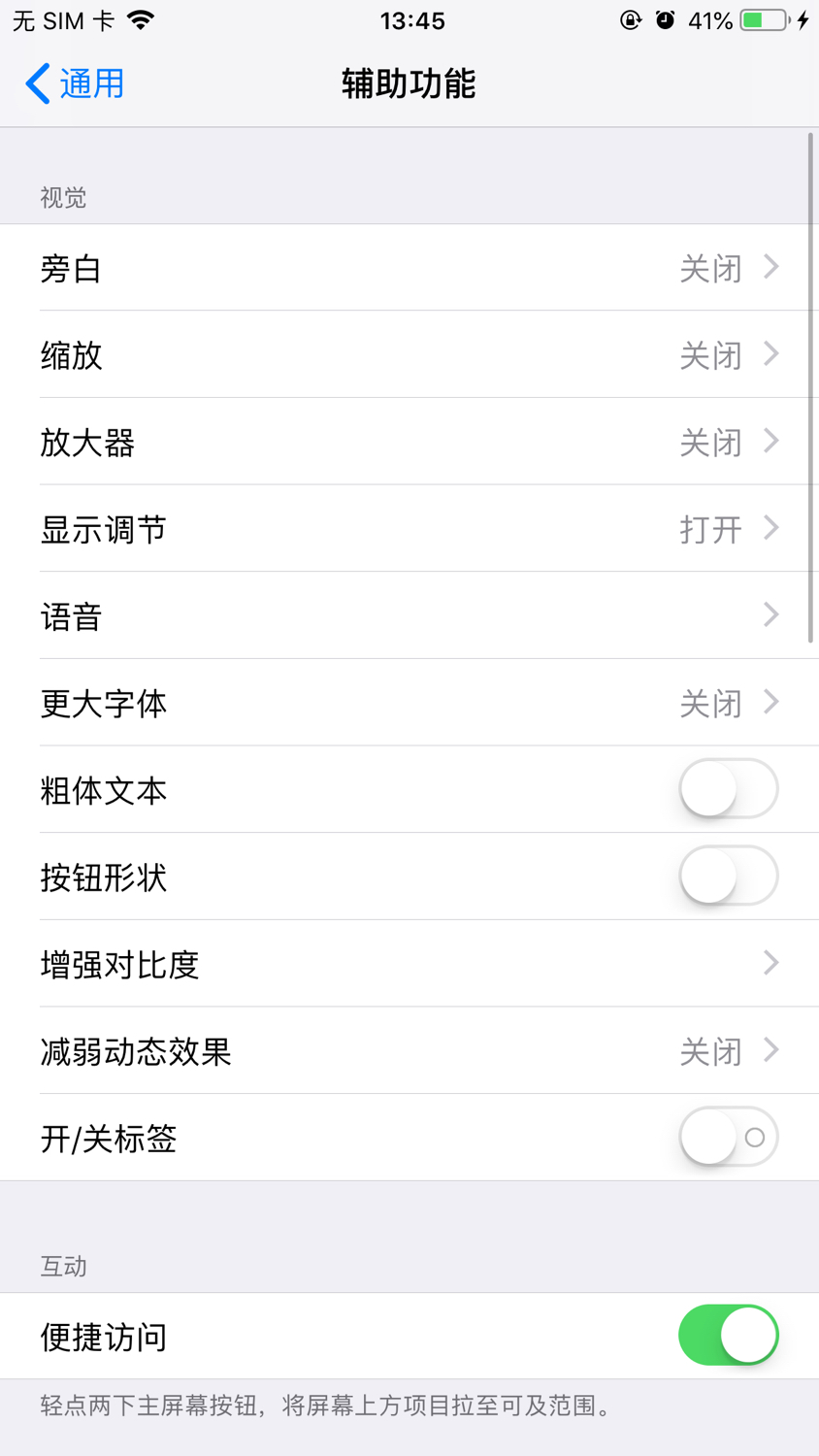Viewport: 819px width, 1456px height.
Task: Tap the back chevron next to 通用
Action: tap(35, 84)
